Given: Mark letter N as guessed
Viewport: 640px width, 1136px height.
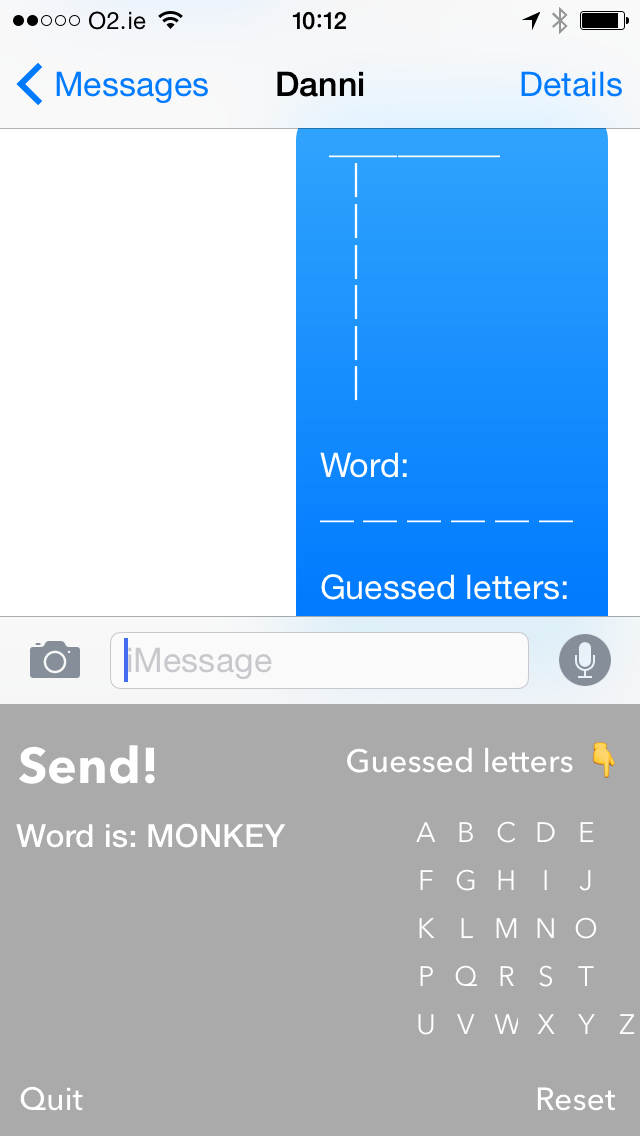Looking at the screenshot, I should 545,929.
